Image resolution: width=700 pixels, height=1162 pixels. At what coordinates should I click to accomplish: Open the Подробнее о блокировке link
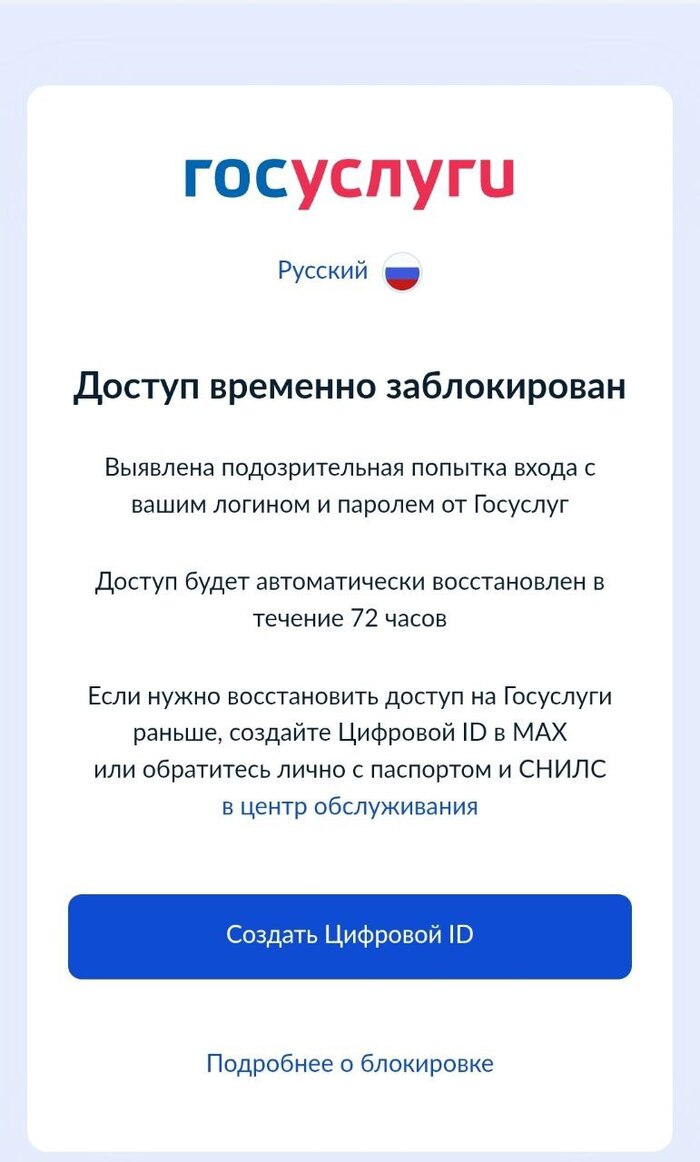[x=349, y=1063]
